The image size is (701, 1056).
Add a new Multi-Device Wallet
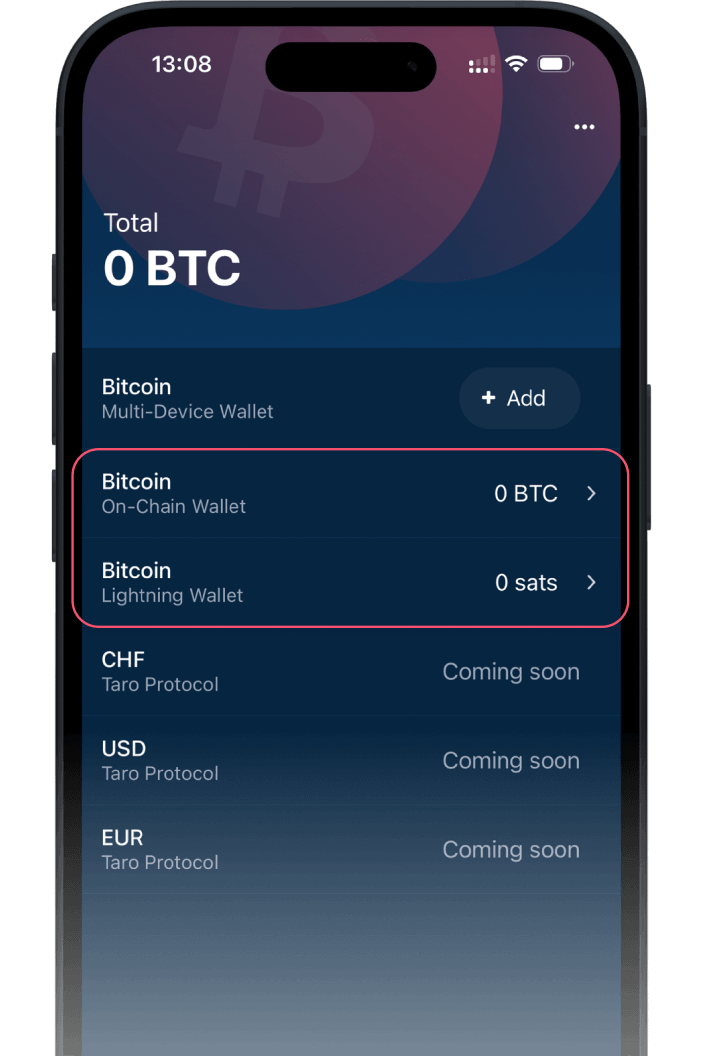point(518,398)
